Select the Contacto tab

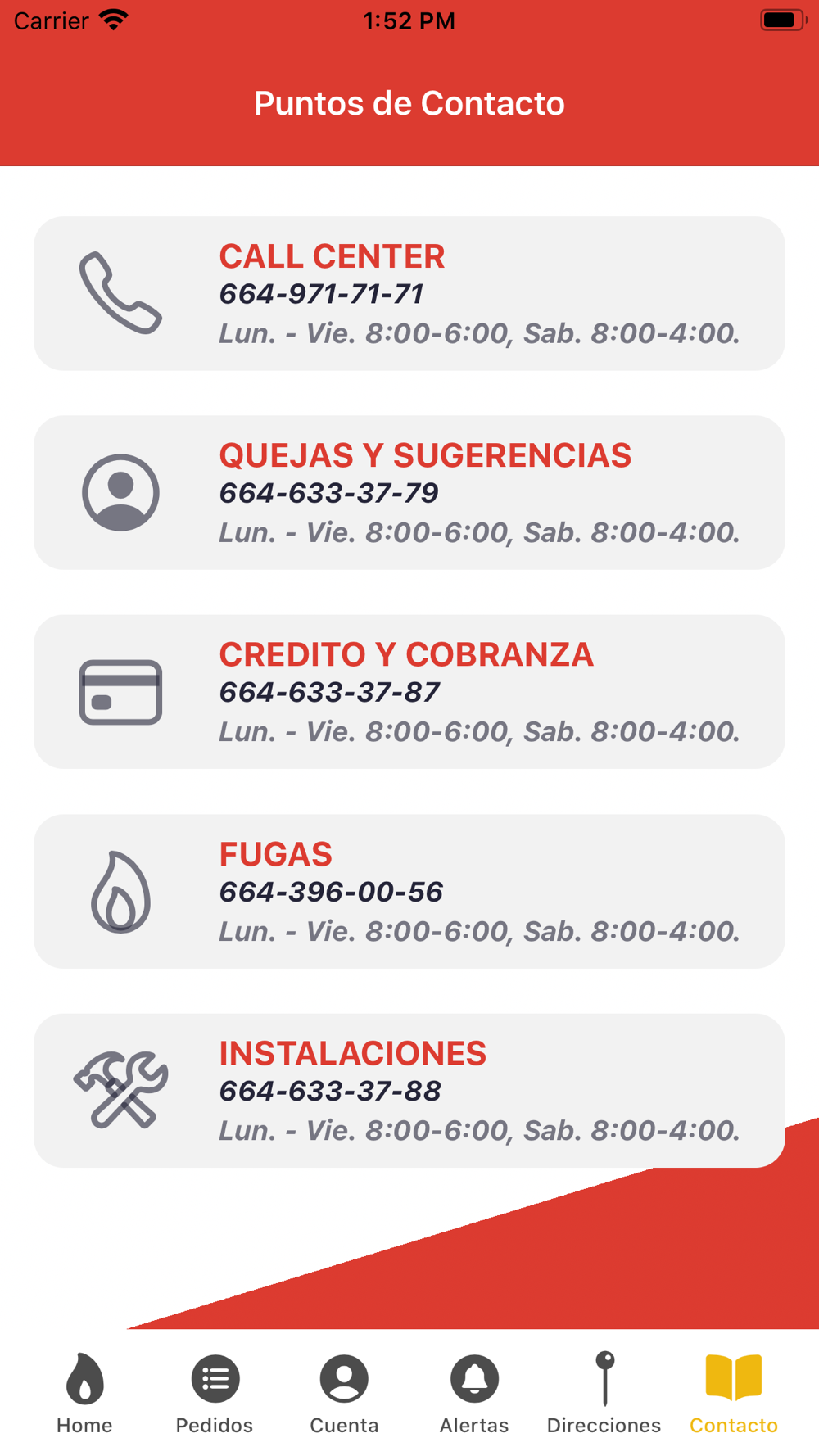coord(734,1392)
